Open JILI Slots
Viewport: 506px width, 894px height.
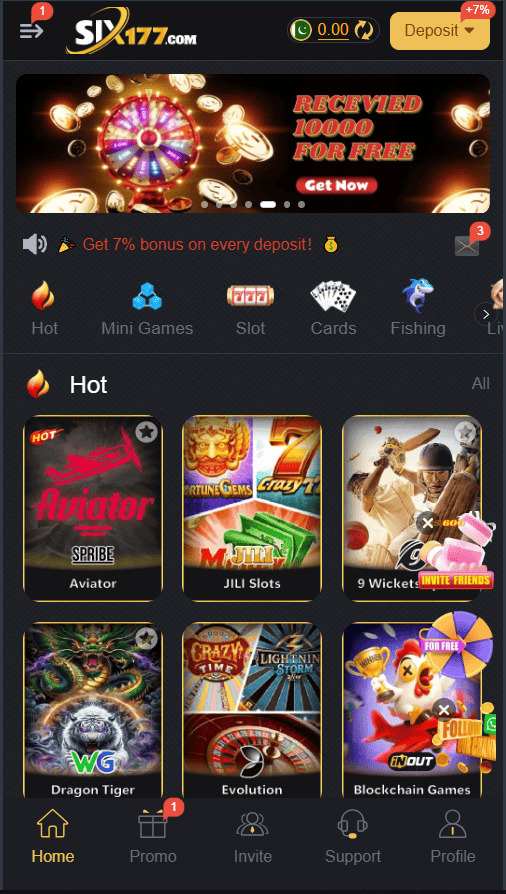[x=252, y=508]
